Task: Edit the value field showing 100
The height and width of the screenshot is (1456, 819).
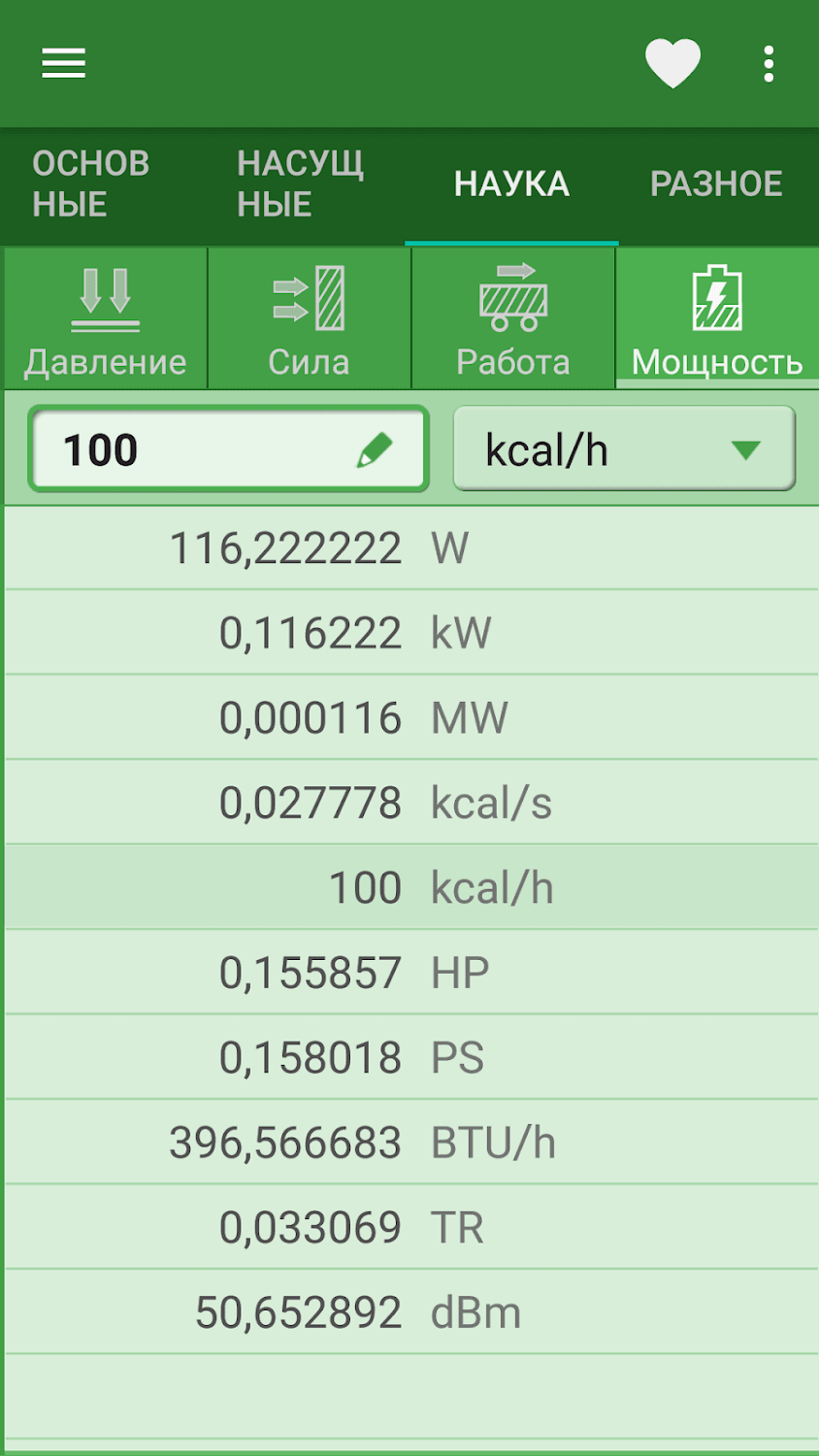Action: (229, 449)
